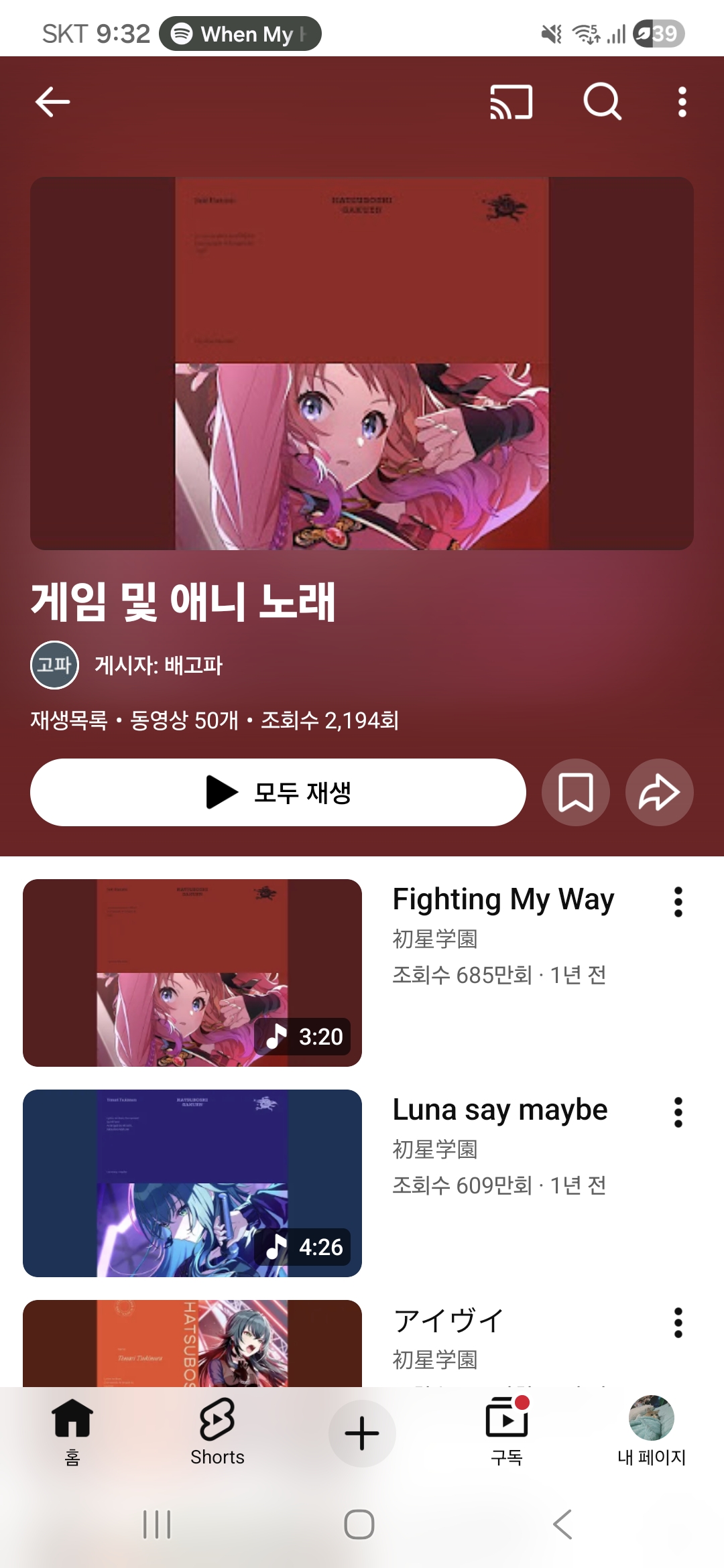Play the Luna say maybe video
The height and width of the screenshot is (1568, 724).
(x=192, y=1183)
